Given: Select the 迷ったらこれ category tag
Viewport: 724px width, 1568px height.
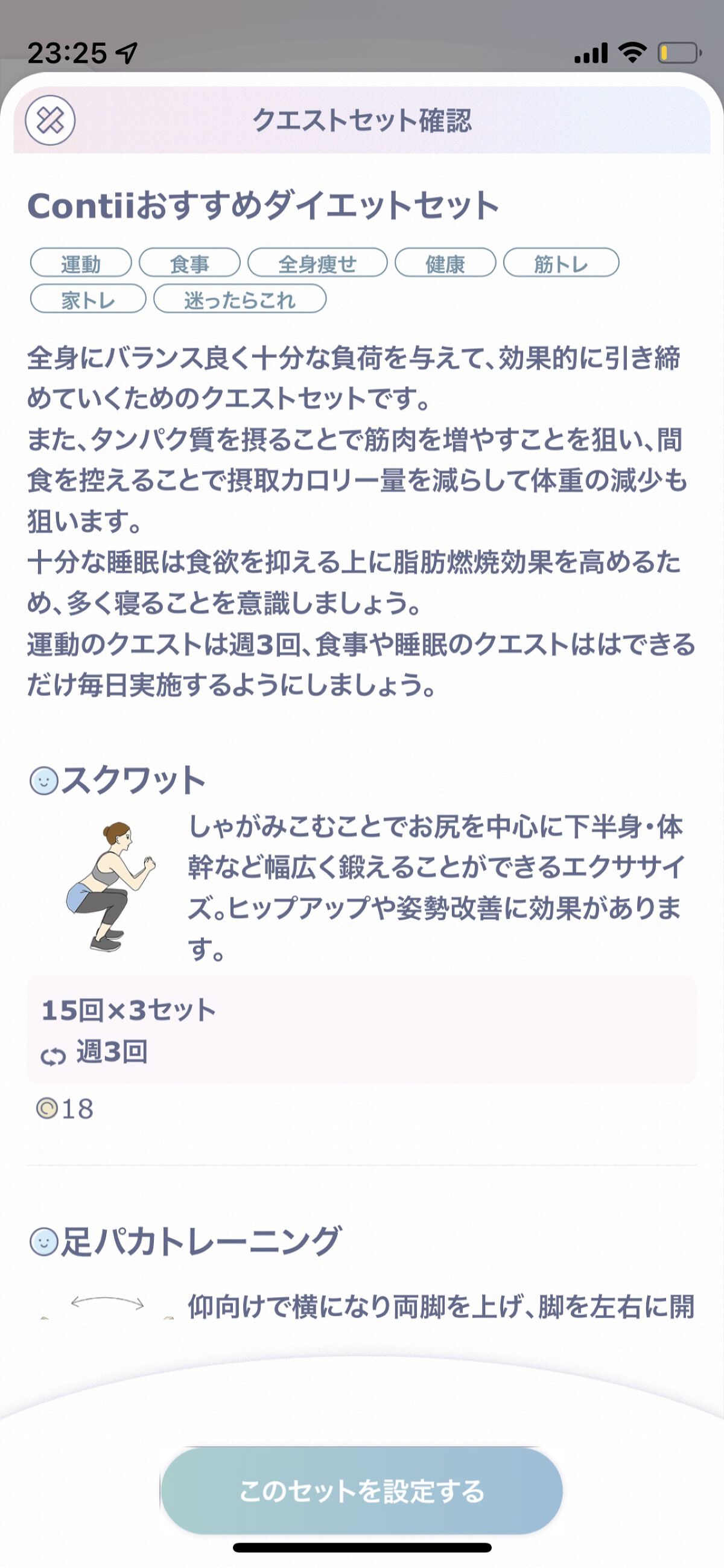Looking at the screenshot, I should (x=240, y=299).
